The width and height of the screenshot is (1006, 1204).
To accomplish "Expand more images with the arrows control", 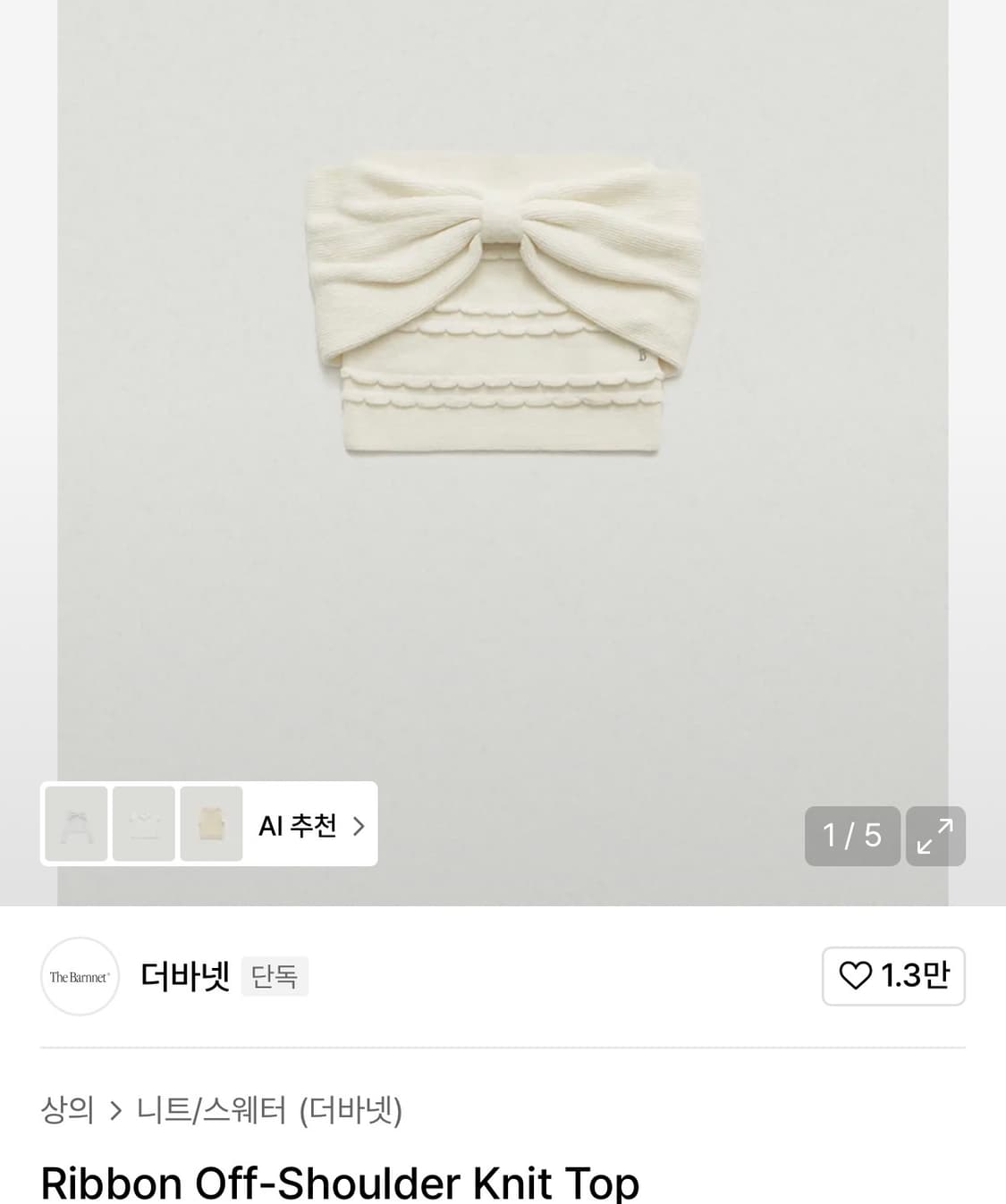I will [x=935, y=837].
